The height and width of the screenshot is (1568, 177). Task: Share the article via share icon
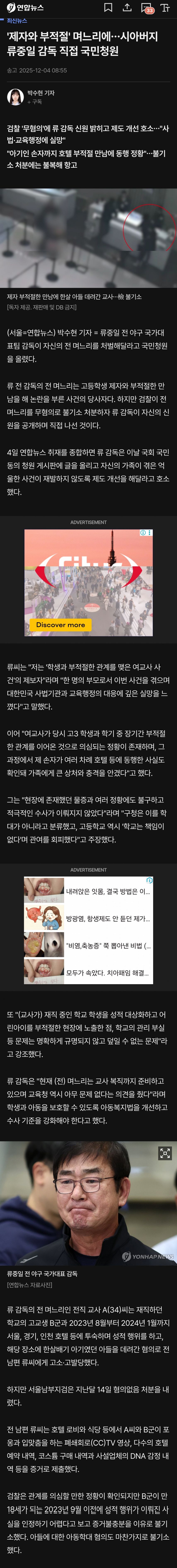[127, 8]
